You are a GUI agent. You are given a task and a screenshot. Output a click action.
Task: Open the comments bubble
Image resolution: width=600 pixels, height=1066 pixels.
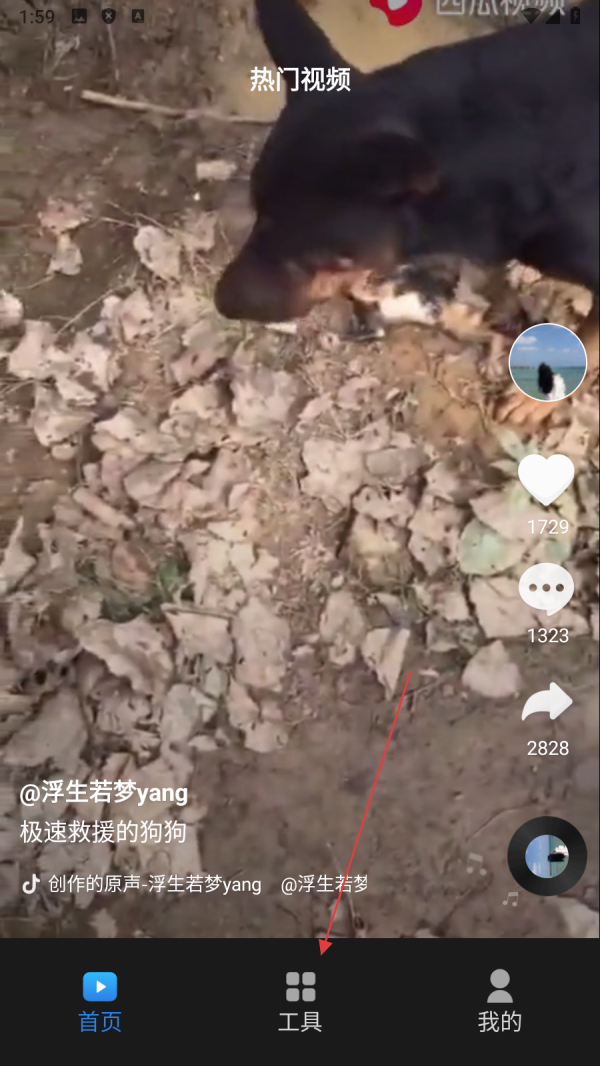pyautogui.click(x=546, y=589)
